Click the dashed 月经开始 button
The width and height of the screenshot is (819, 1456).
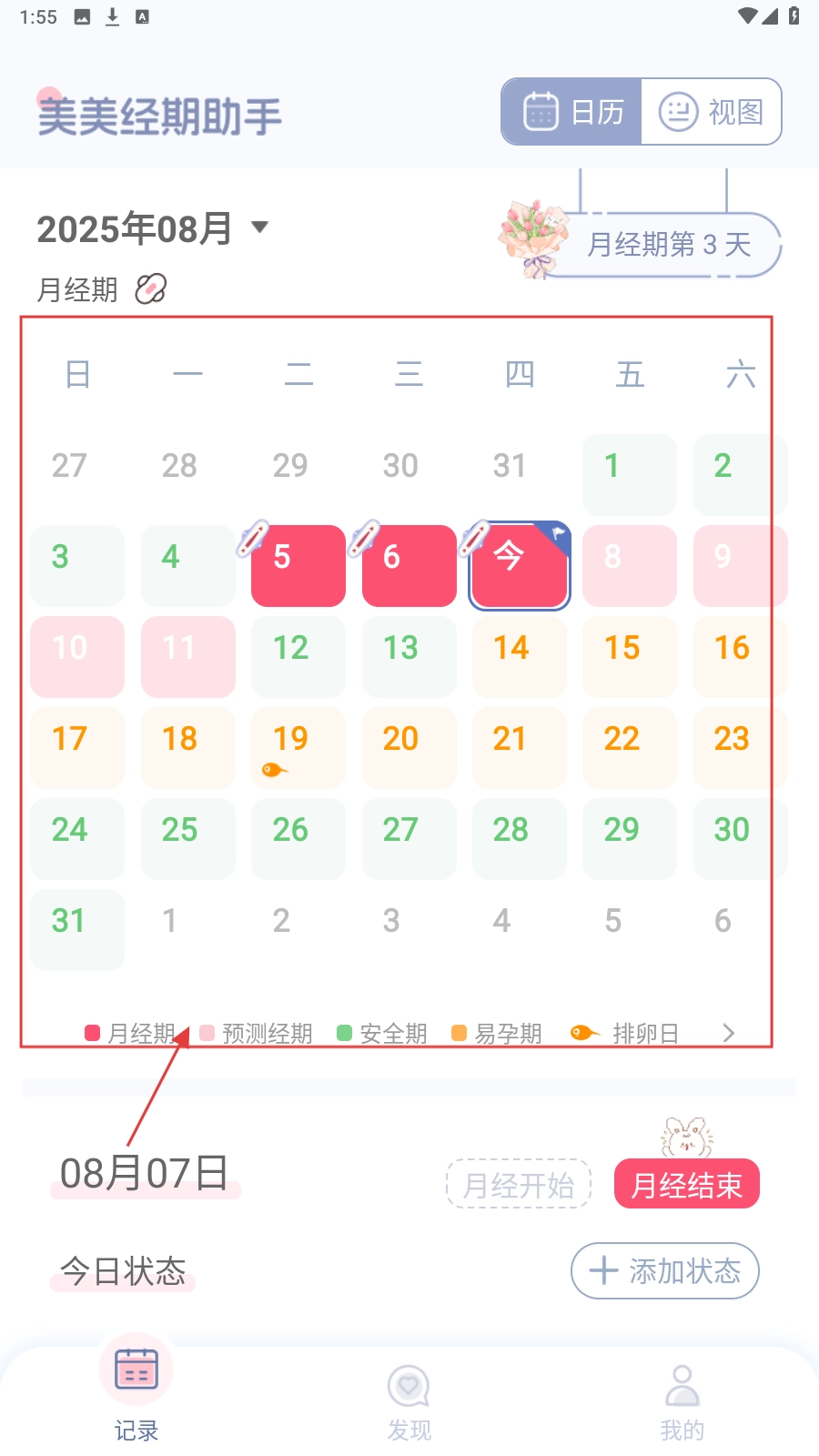pyautogui.click(x=518, y=1184)
